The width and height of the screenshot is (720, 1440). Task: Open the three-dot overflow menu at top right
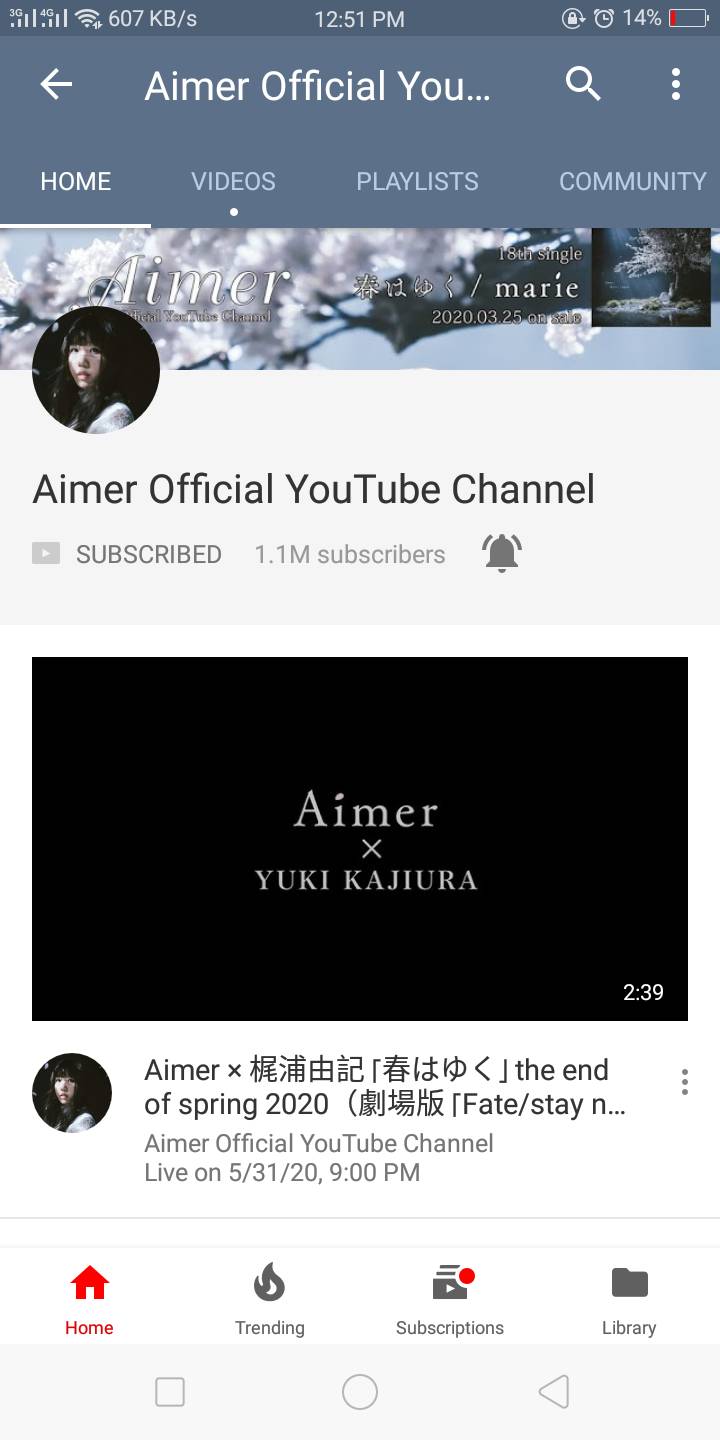[x=676, y=85]
